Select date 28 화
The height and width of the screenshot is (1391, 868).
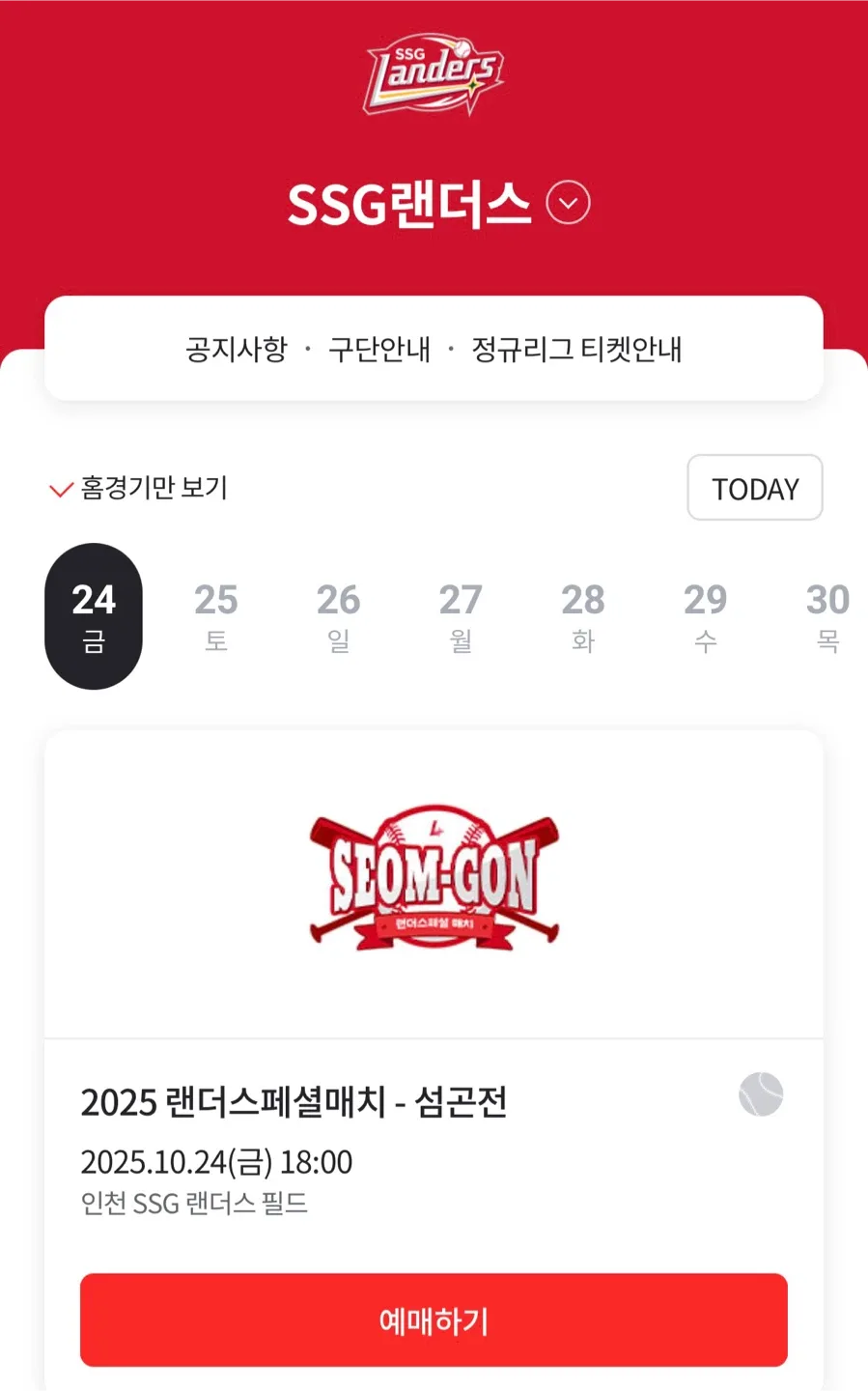click(x=583, y=616)
